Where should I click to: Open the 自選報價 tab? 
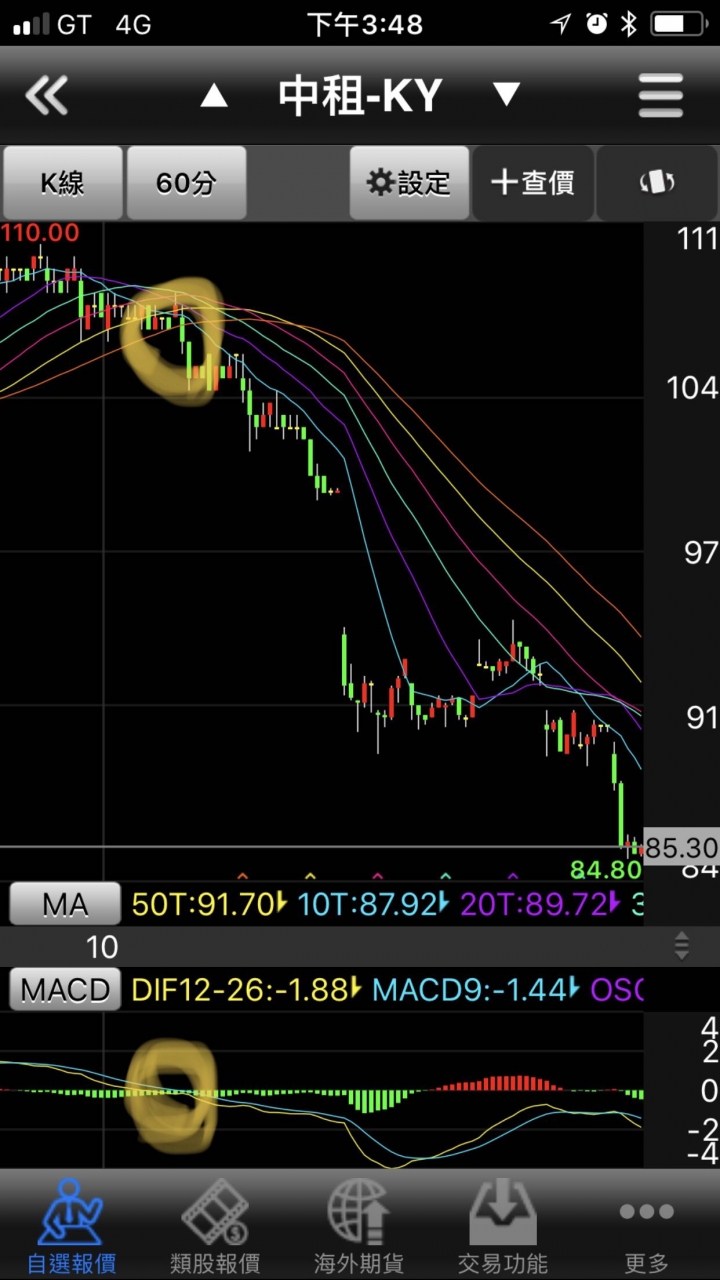tap(71, 1226)
